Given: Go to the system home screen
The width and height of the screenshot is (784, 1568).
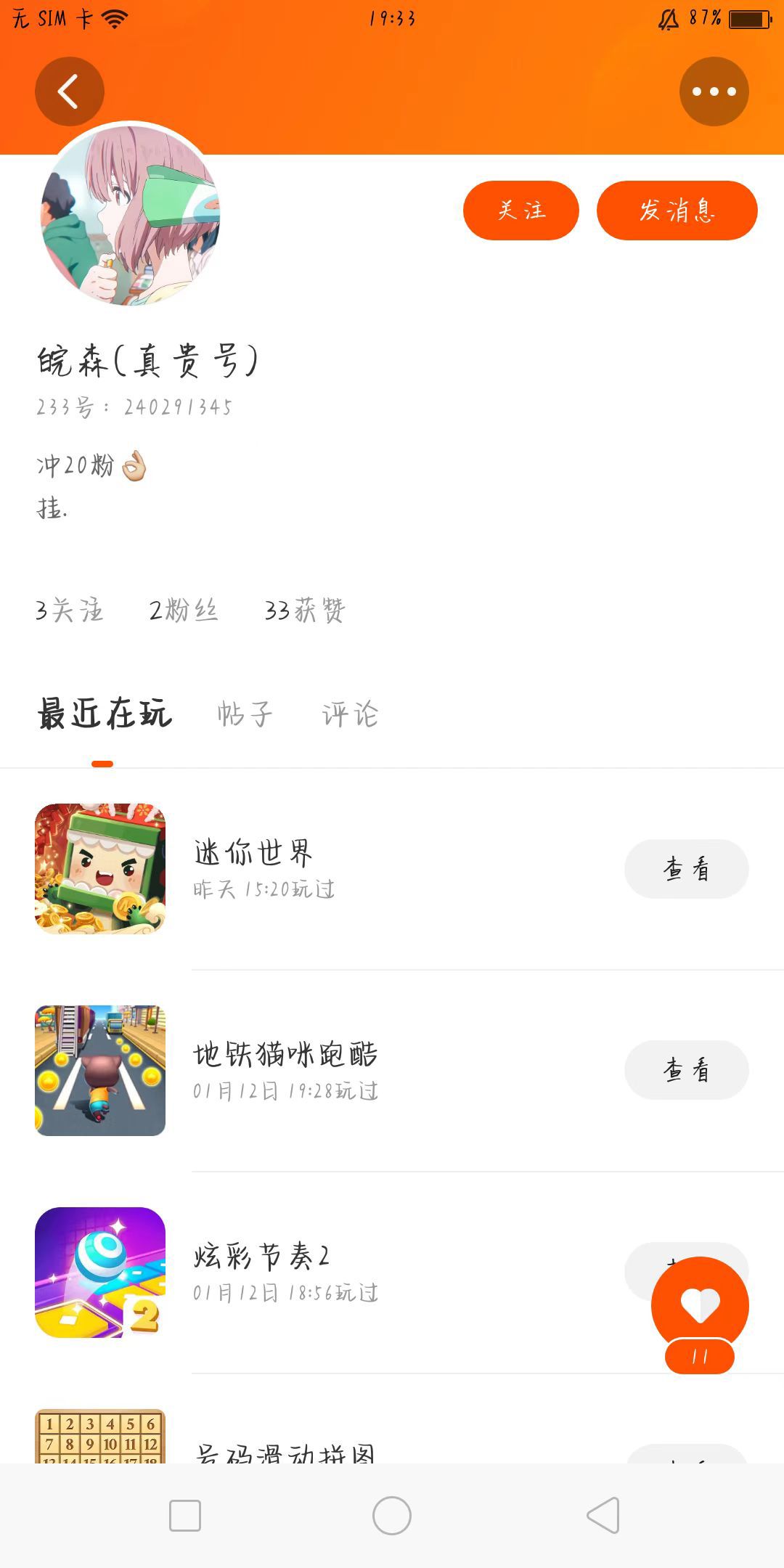Looking at the screenshot, I should tap(392, 1516).
